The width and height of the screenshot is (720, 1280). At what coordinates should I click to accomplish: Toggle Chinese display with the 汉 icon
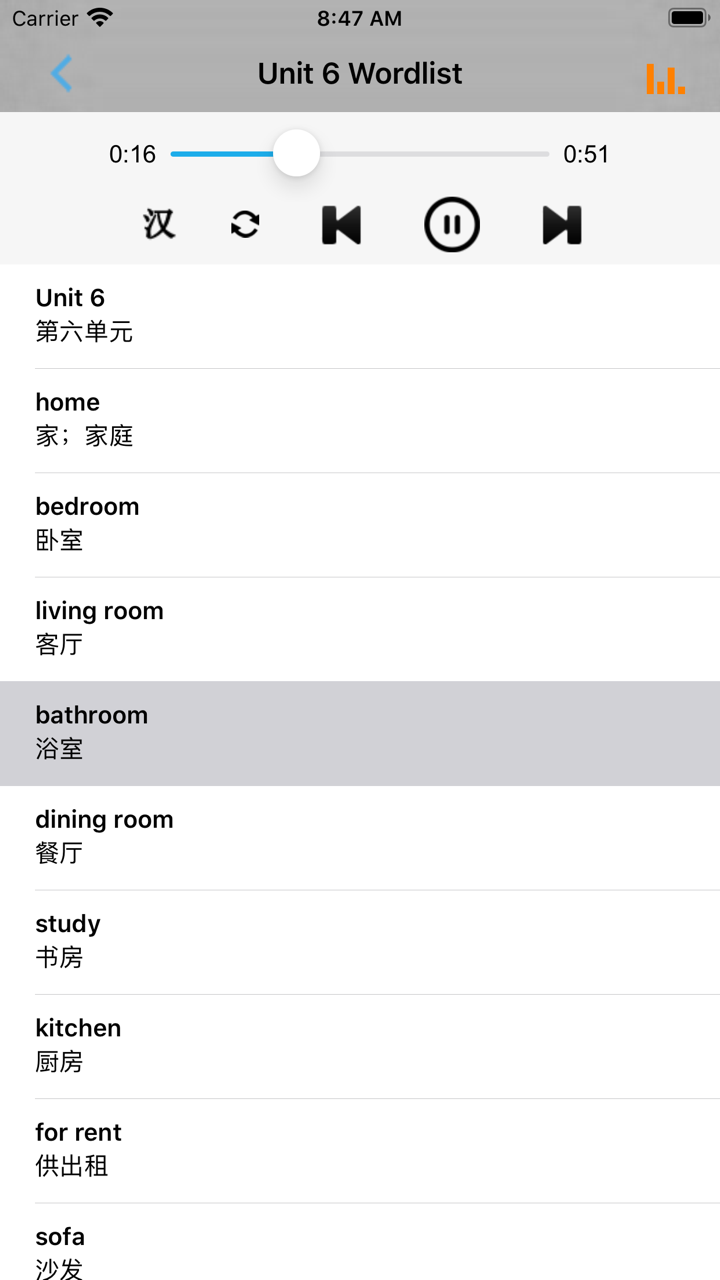coord(157,224)
